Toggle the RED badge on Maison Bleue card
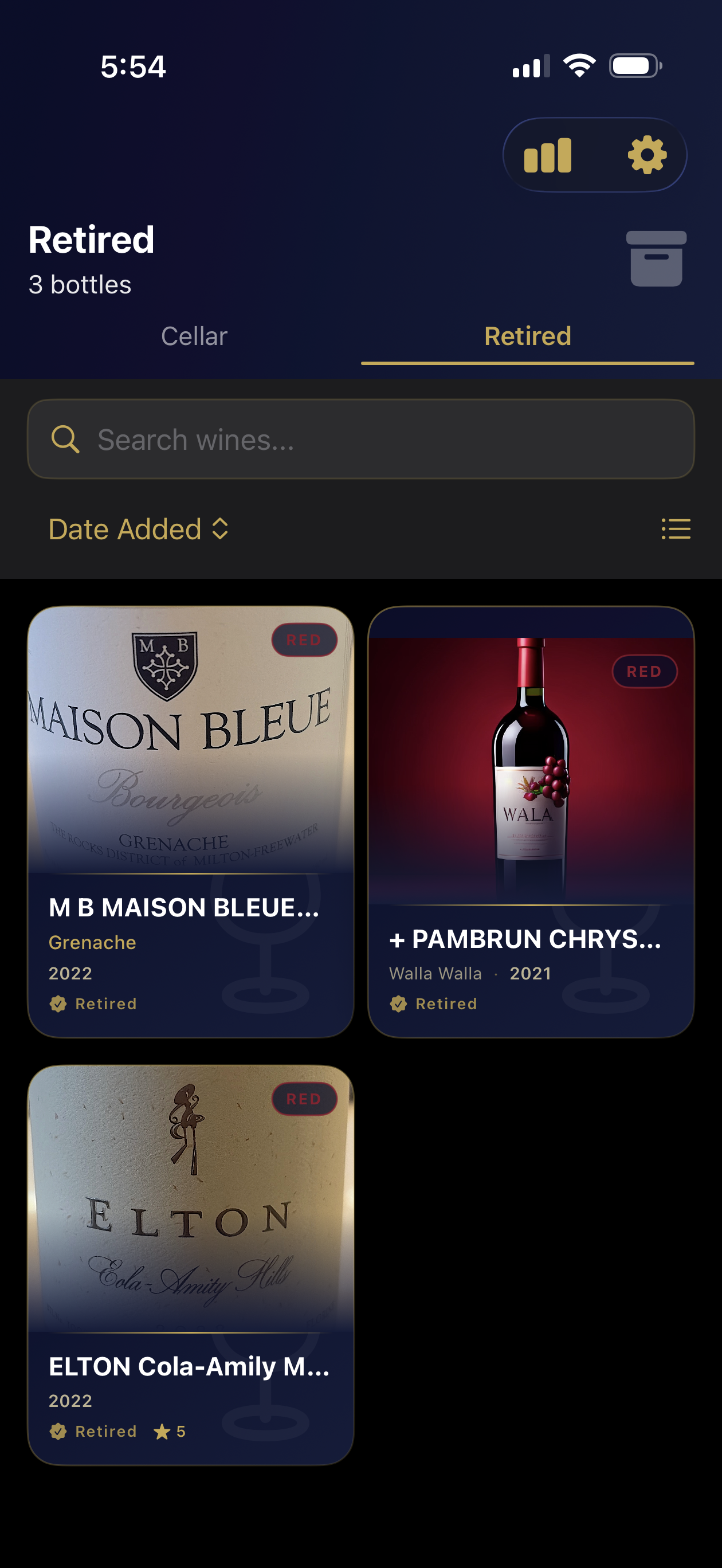 [x=305, y=640]
